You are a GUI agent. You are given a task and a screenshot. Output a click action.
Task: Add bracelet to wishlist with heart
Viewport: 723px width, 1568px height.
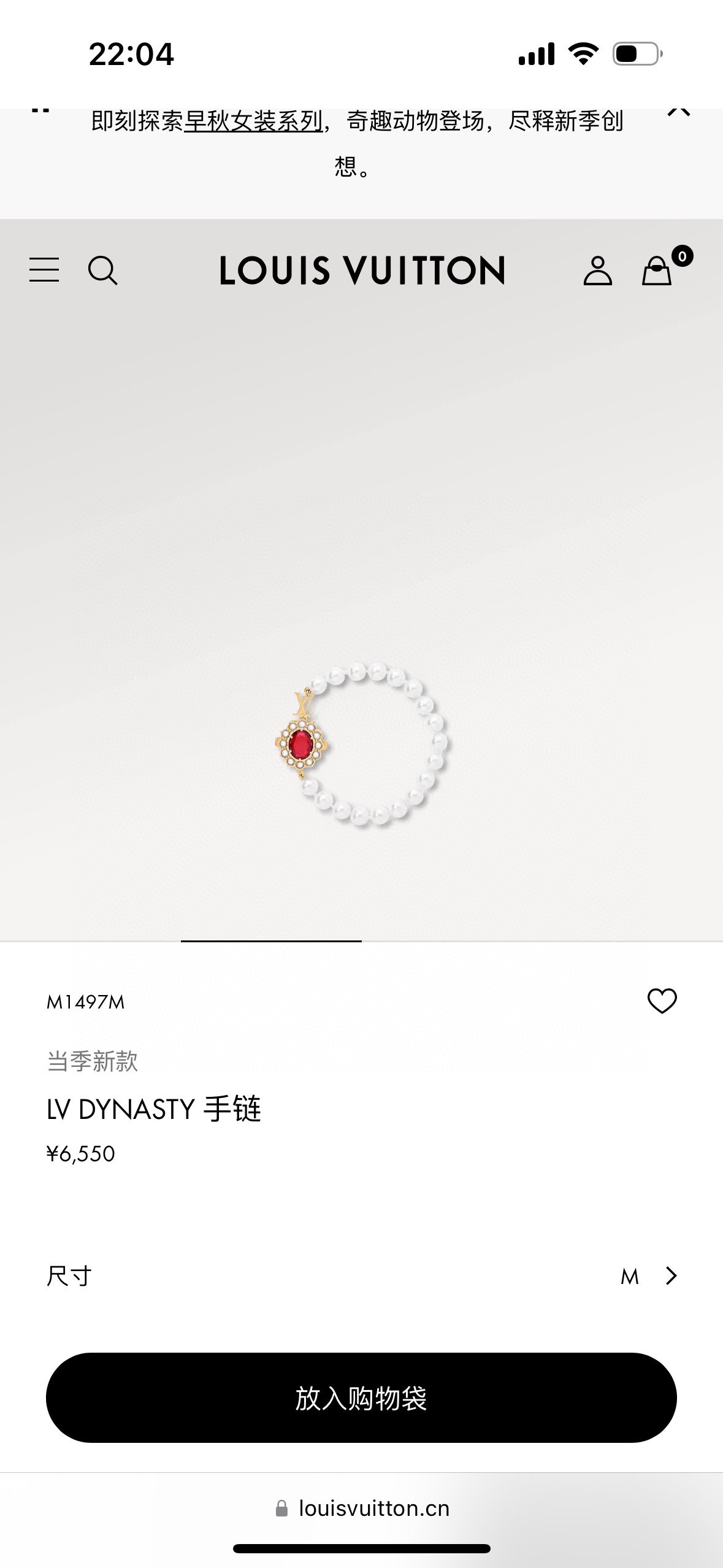coord(662,1001)
